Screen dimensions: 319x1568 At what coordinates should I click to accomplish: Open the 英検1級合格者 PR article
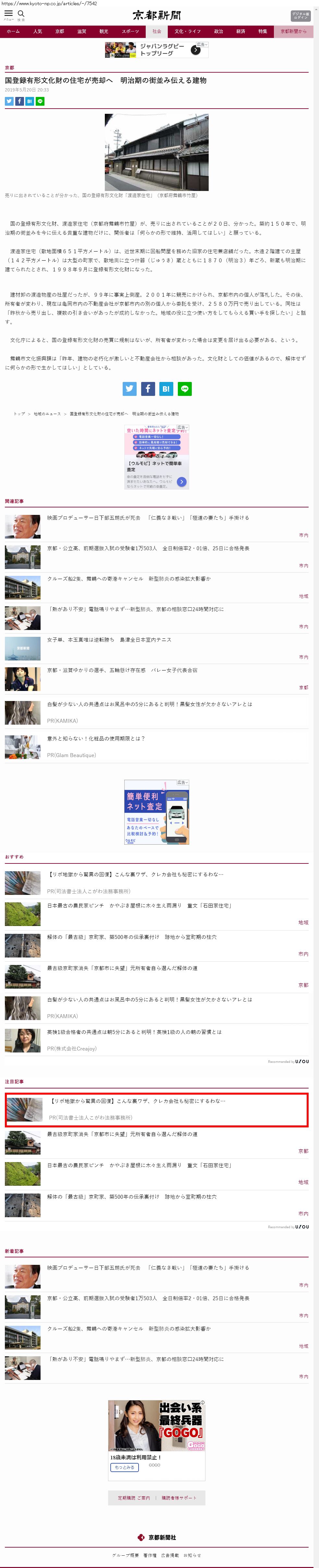(135, 1032)
